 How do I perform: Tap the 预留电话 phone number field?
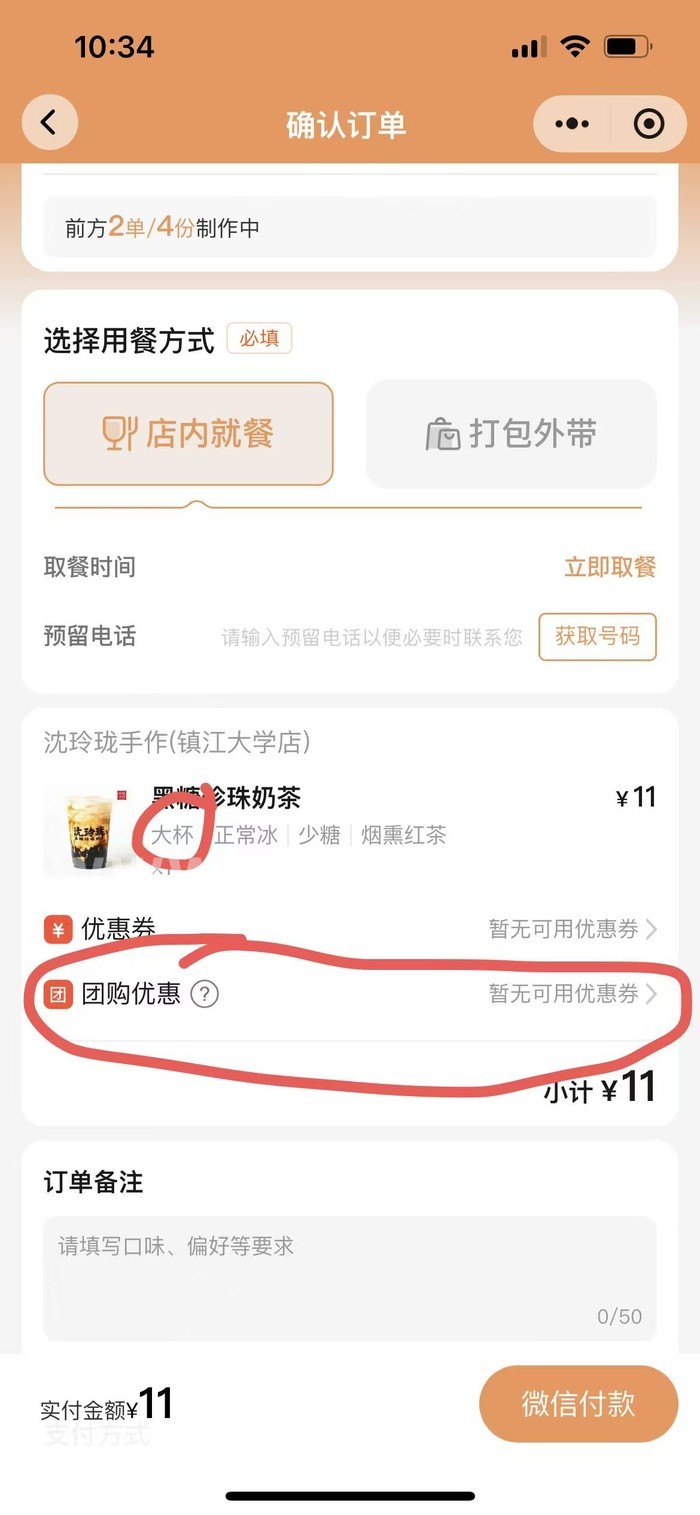click(x=371, y=637)
